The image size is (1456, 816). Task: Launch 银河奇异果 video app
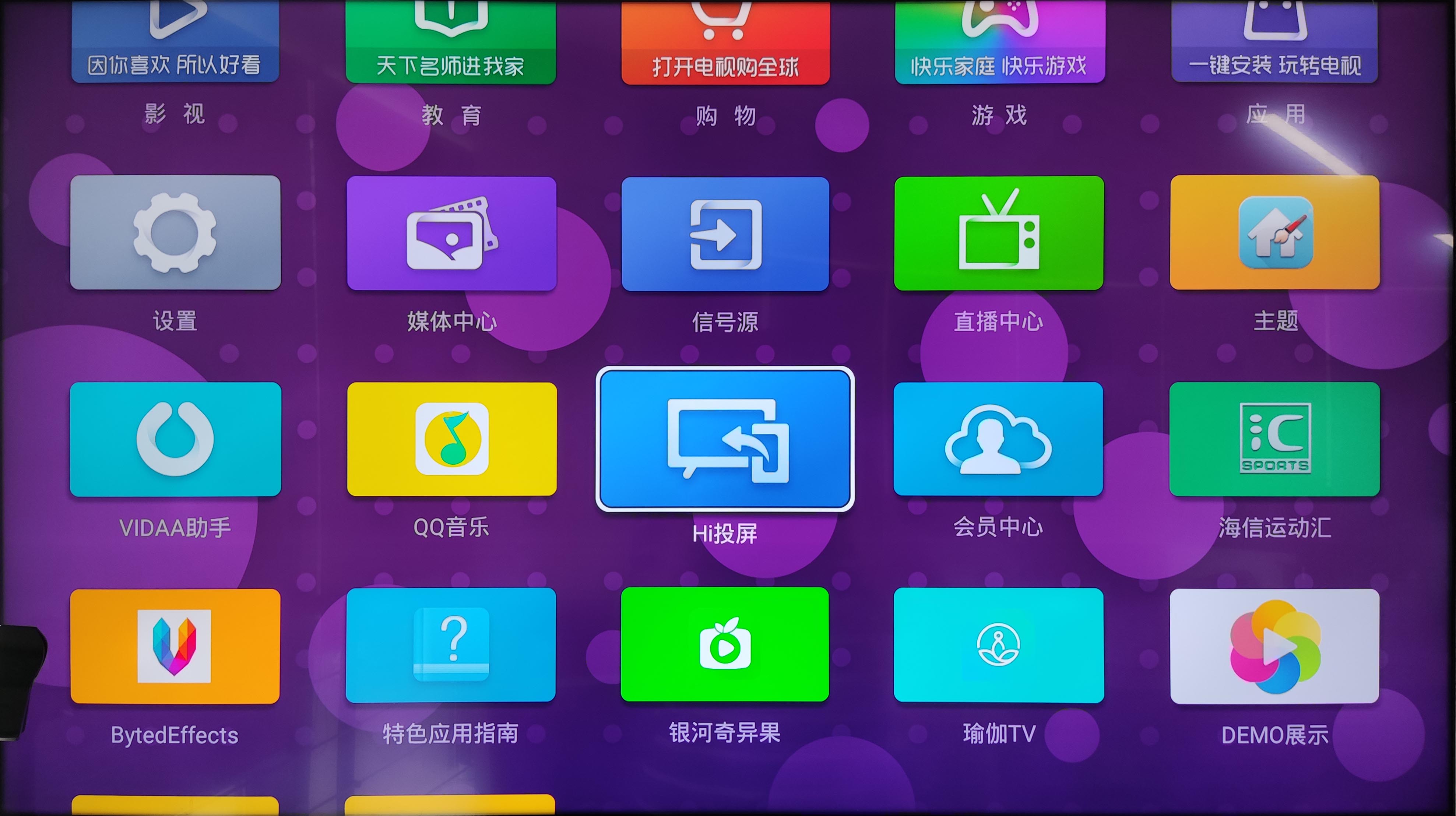725,644
